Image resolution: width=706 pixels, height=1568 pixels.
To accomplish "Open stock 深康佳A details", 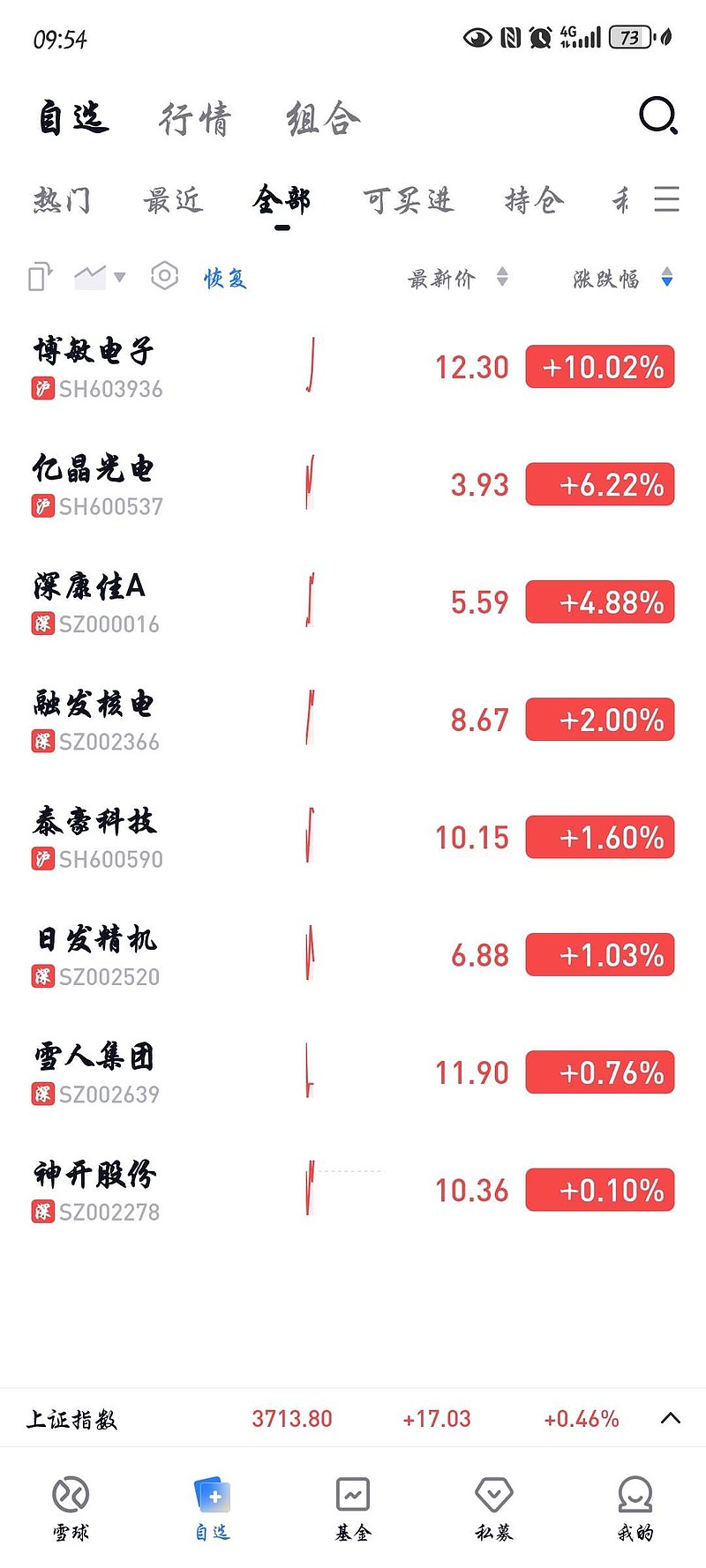I will (x=353, y=602).
